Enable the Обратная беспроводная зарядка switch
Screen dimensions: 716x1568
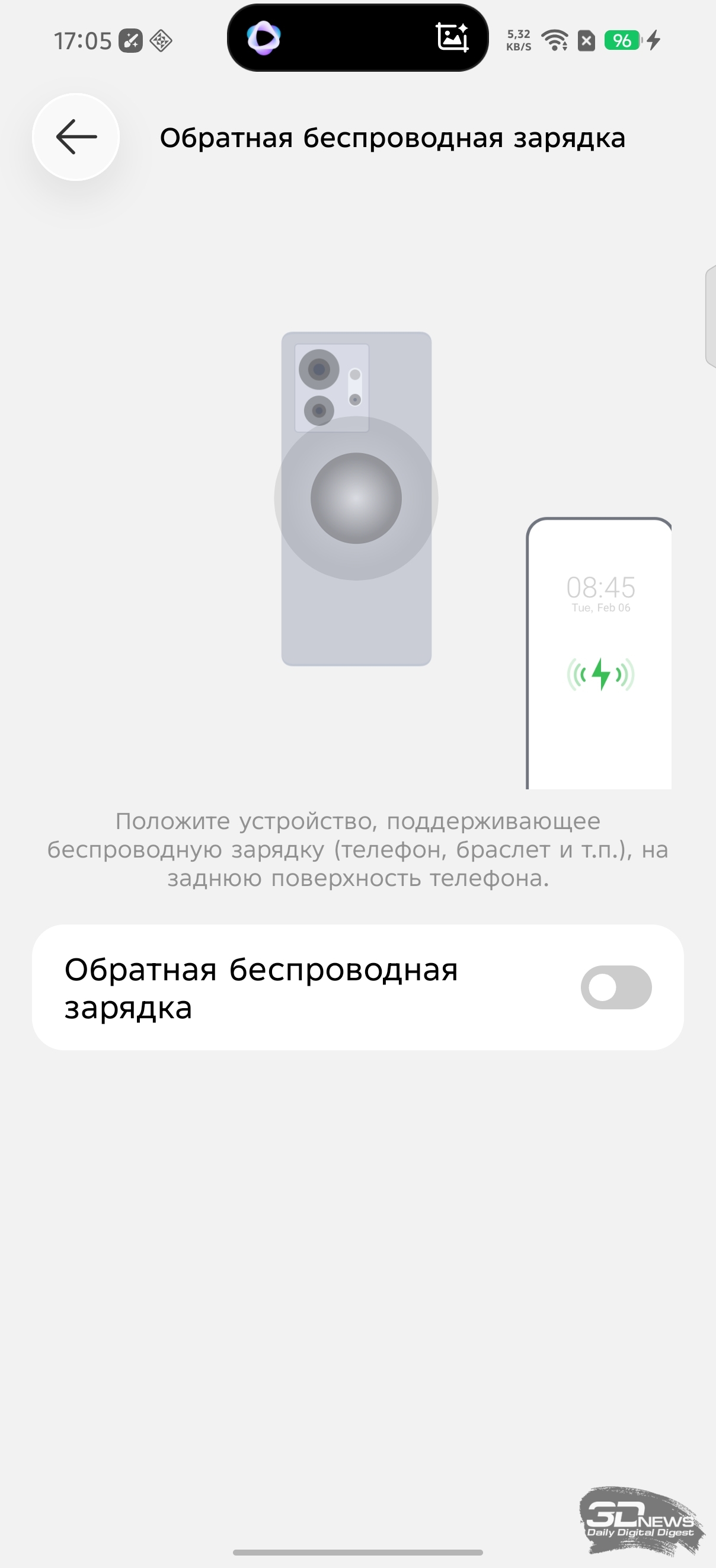pos(616,987)
